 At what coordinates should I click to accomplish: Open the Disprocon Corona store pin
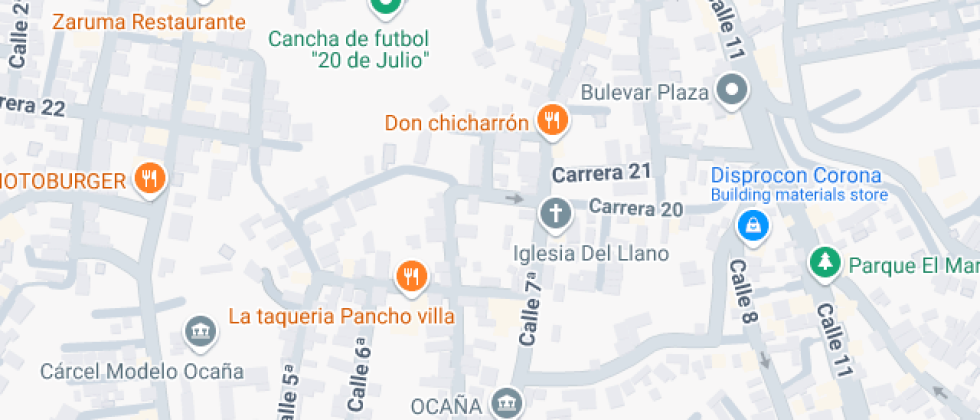[x=750, y=225]
